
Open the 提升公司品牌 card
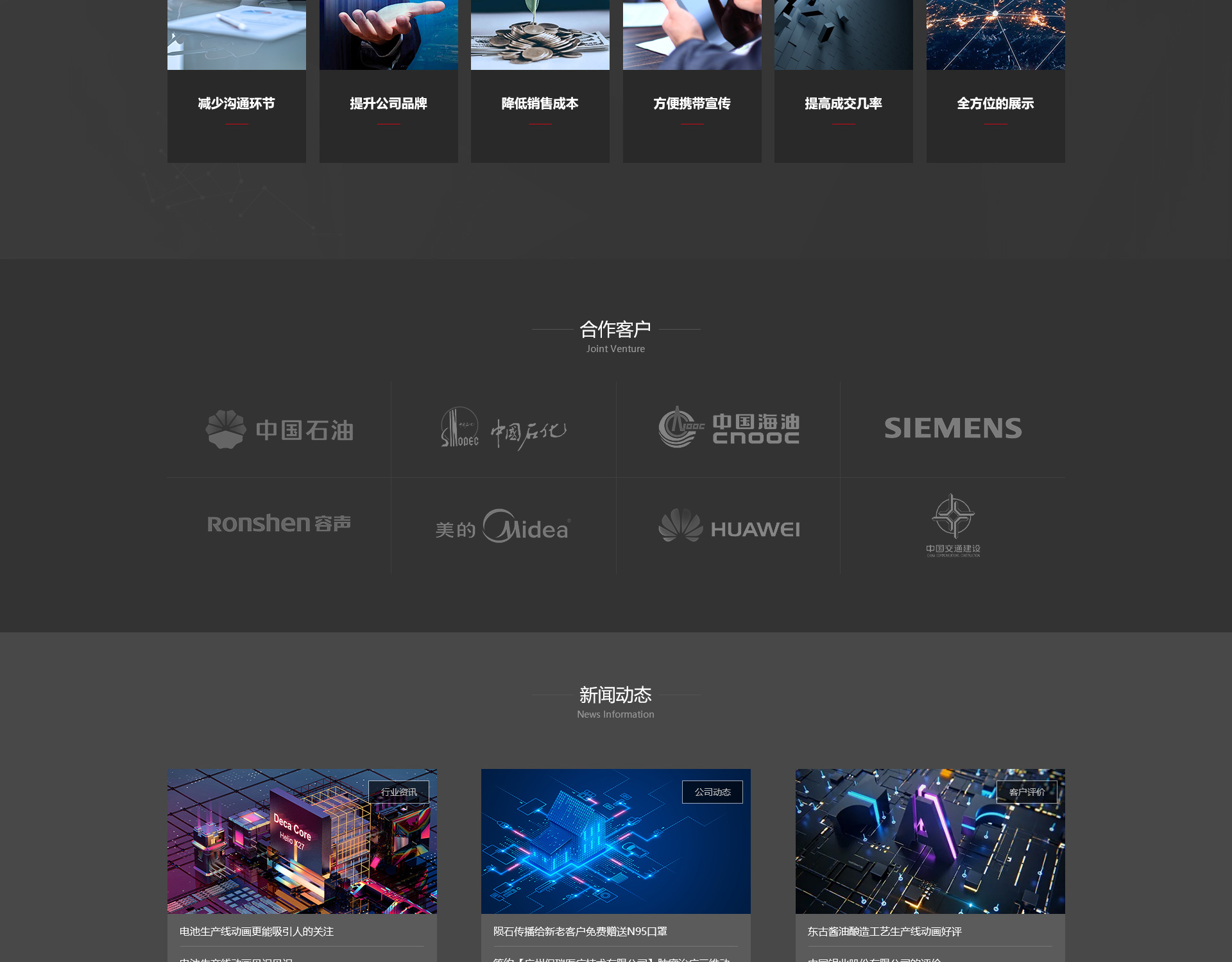tap(388, 104)
